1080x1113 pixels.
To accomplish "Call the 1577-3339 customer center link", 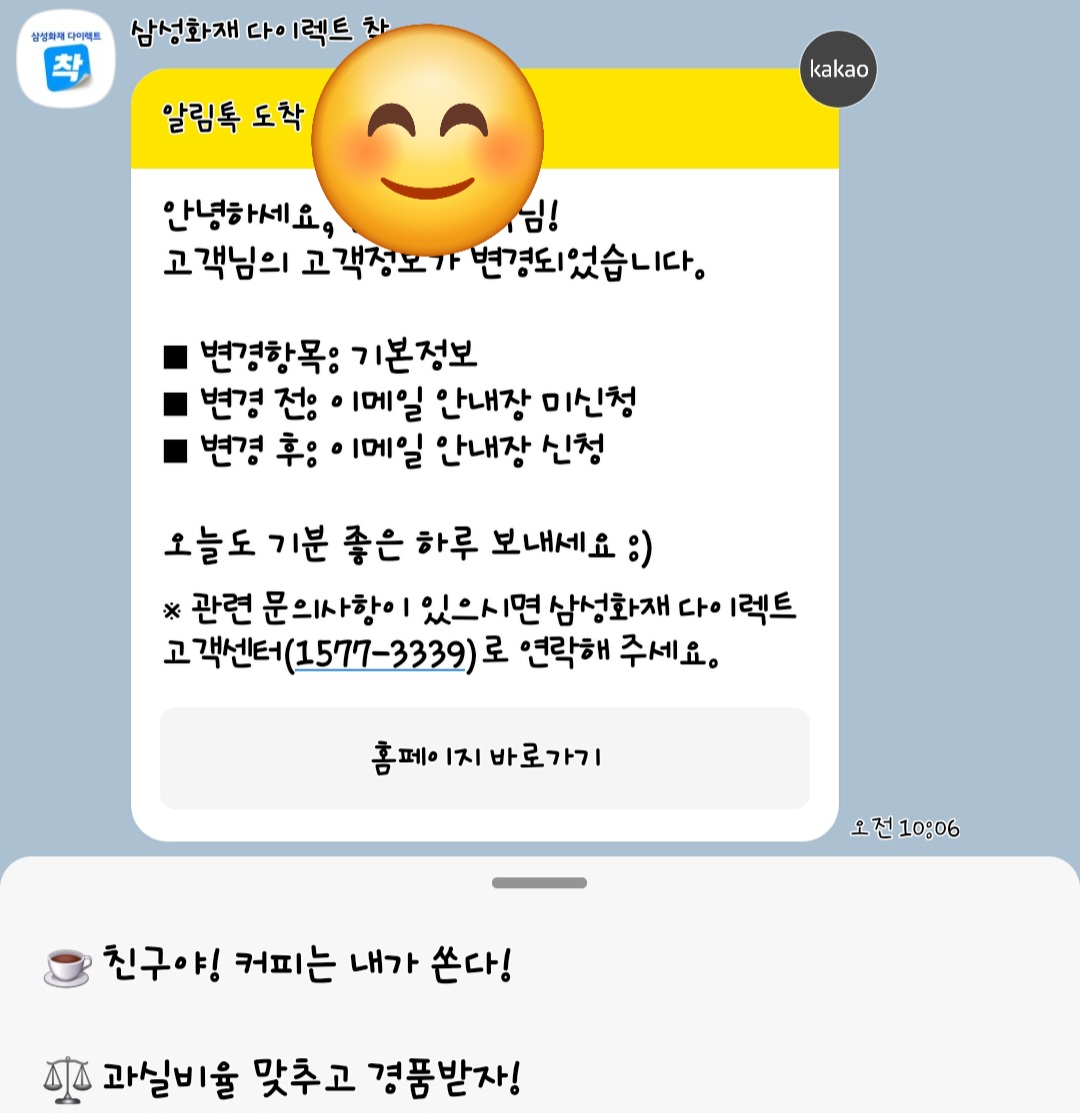I will 381,654.
